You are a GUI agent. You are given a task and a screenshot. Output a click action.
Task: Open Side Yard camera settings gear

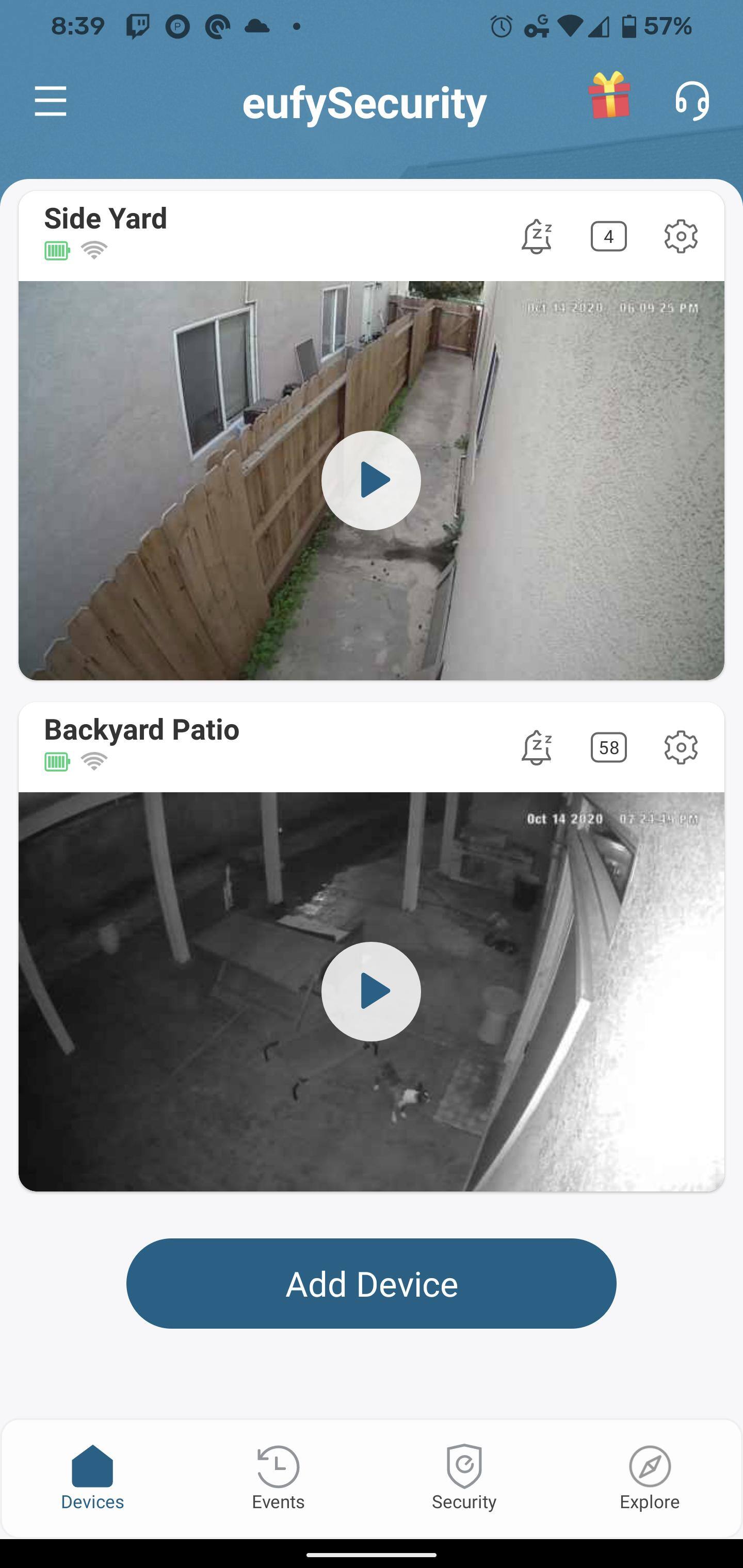click(680, 236)
